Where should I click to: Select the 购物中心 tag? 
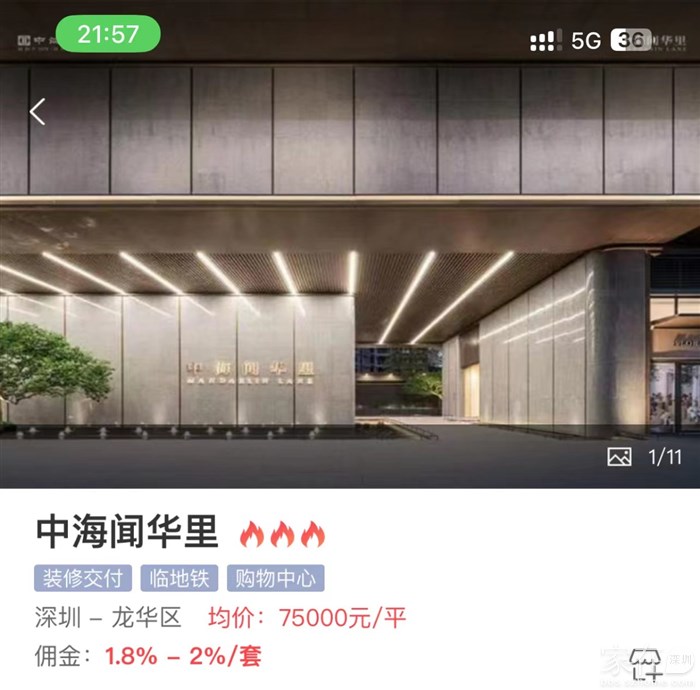(276, 578)
